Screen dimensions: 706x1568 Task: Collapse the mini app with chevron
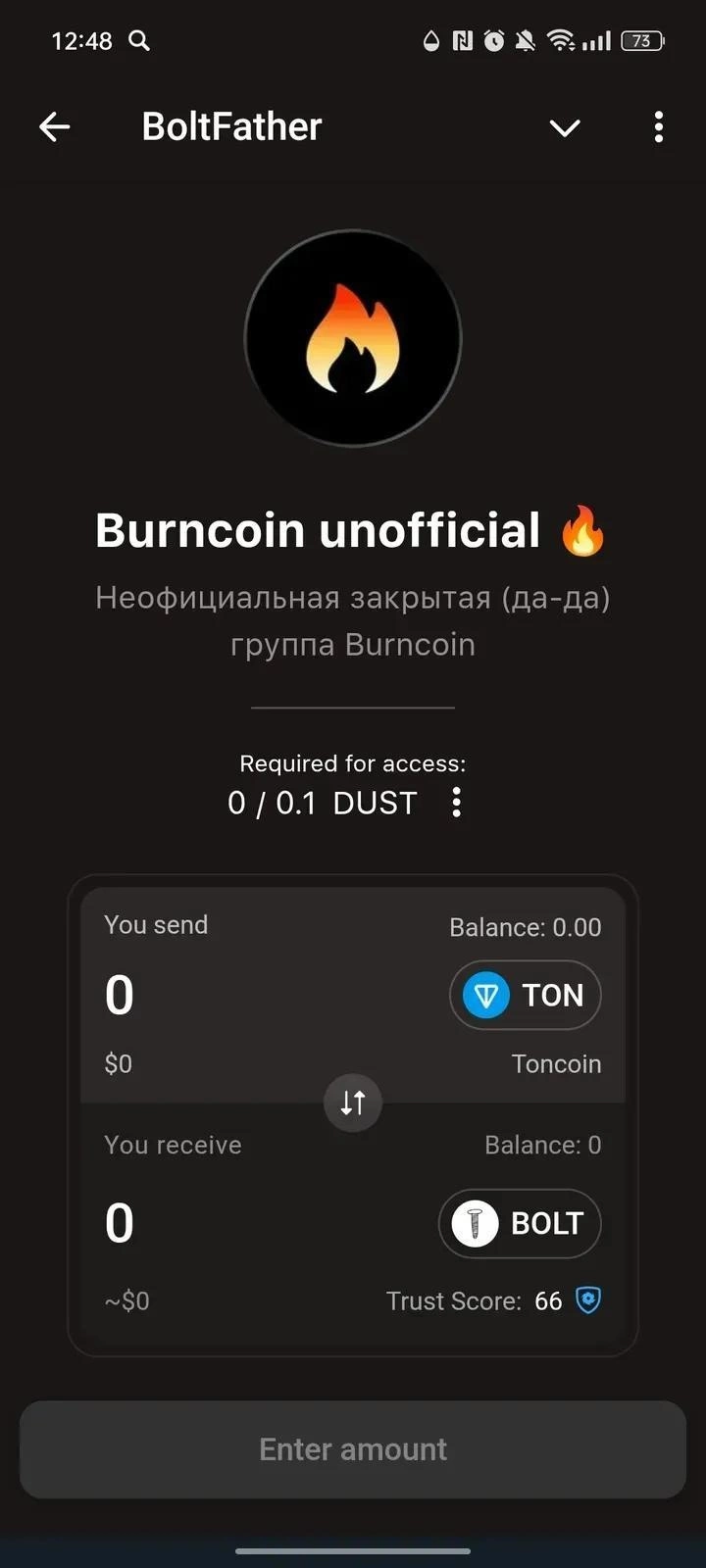point(565,127)
